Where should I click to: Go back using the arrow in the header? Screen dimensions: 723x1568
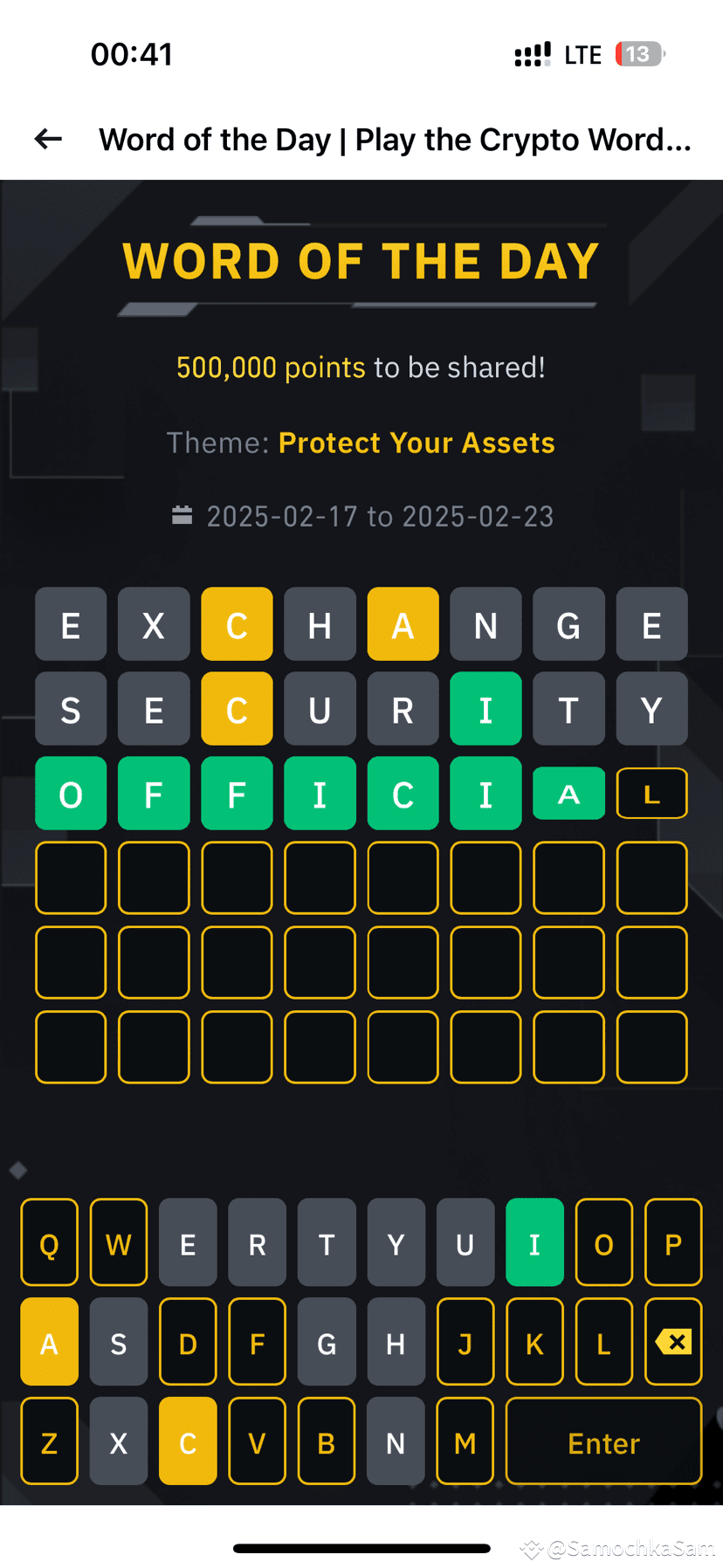[48, 139]
